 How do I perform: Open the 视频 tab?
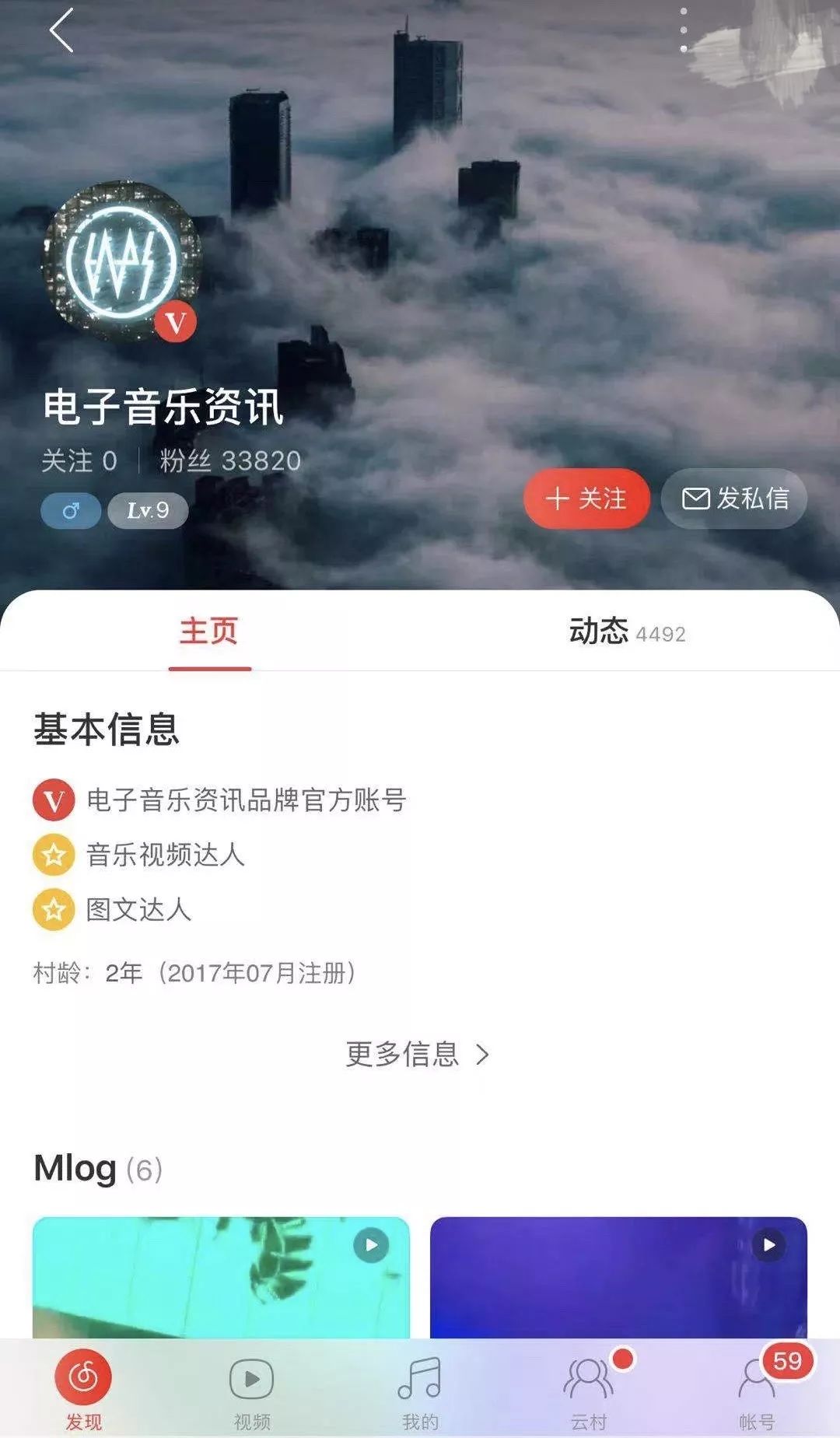(x=252, y=1389)
